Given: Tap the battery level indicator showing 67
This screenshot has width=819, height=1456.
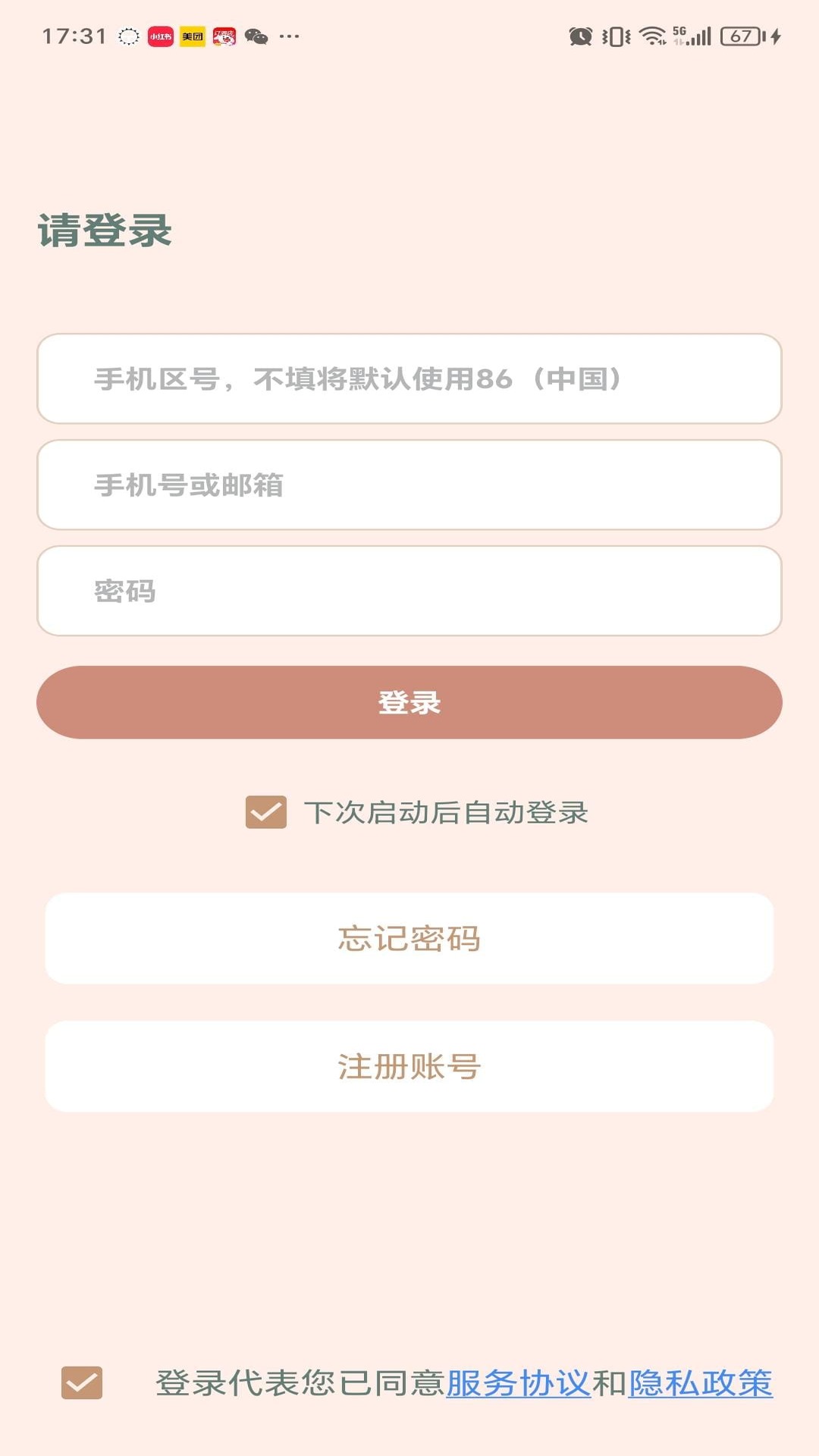Looking at the screenshot, I should (x=739, y=36).
